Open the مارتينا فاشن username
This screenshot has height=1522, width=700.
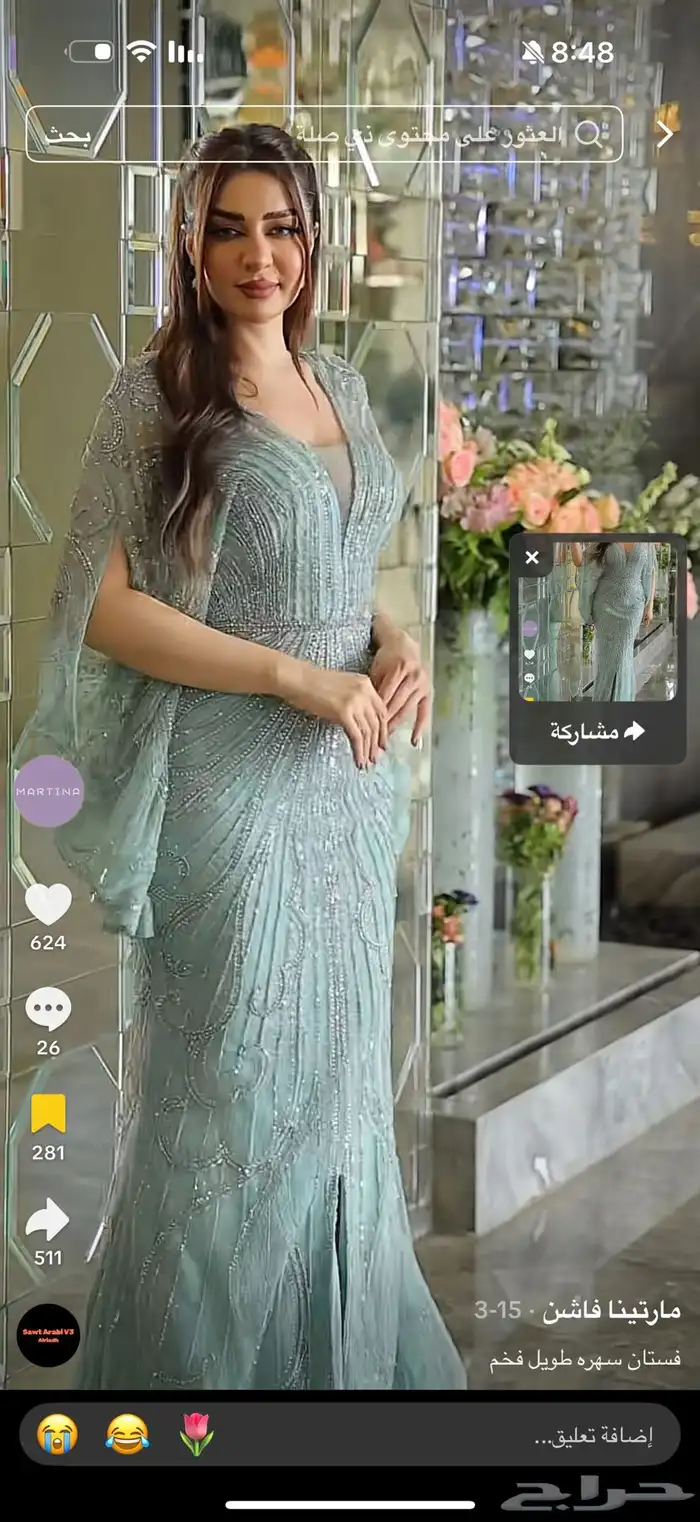pos(611,1311)
